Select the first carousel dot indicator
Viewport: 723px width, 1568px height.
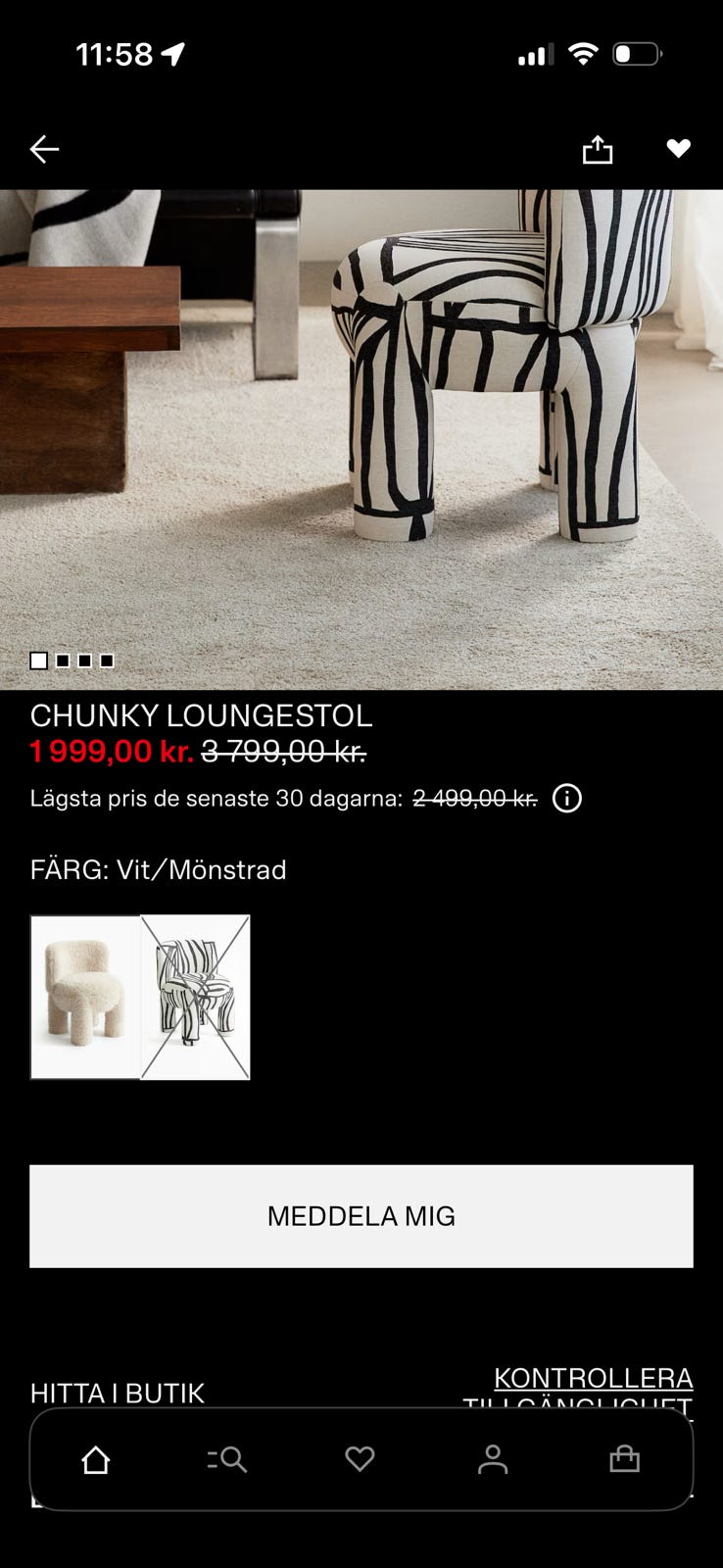[x=38, y=661]
